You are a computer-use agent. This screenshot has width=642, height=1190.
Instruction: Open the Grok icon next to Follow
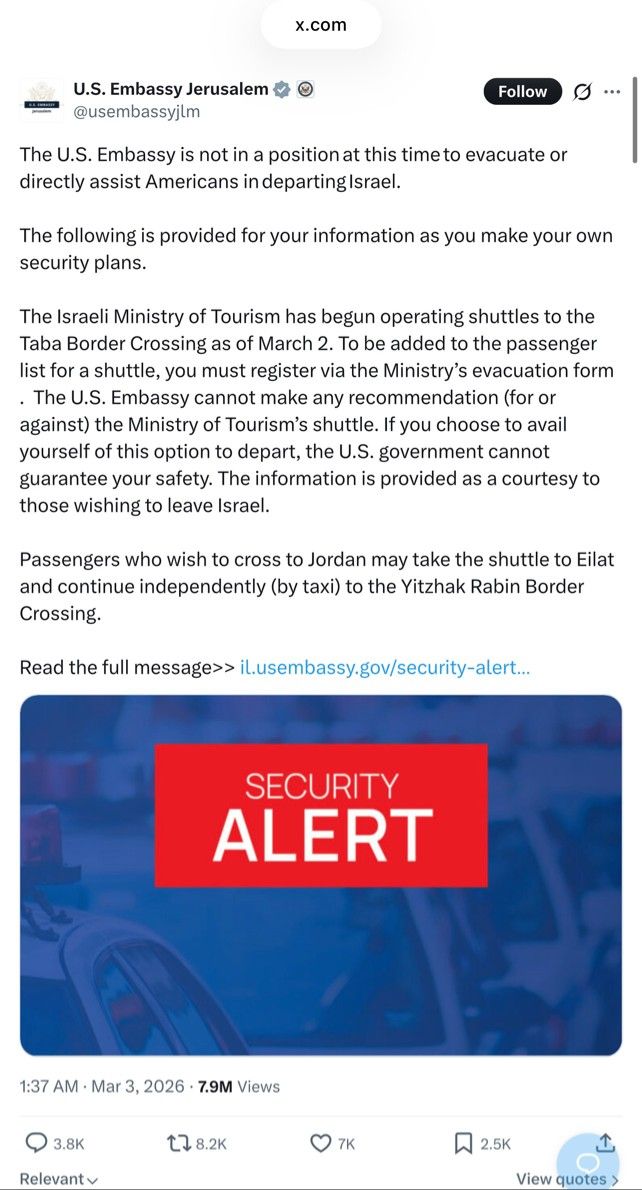coord(583,92)
